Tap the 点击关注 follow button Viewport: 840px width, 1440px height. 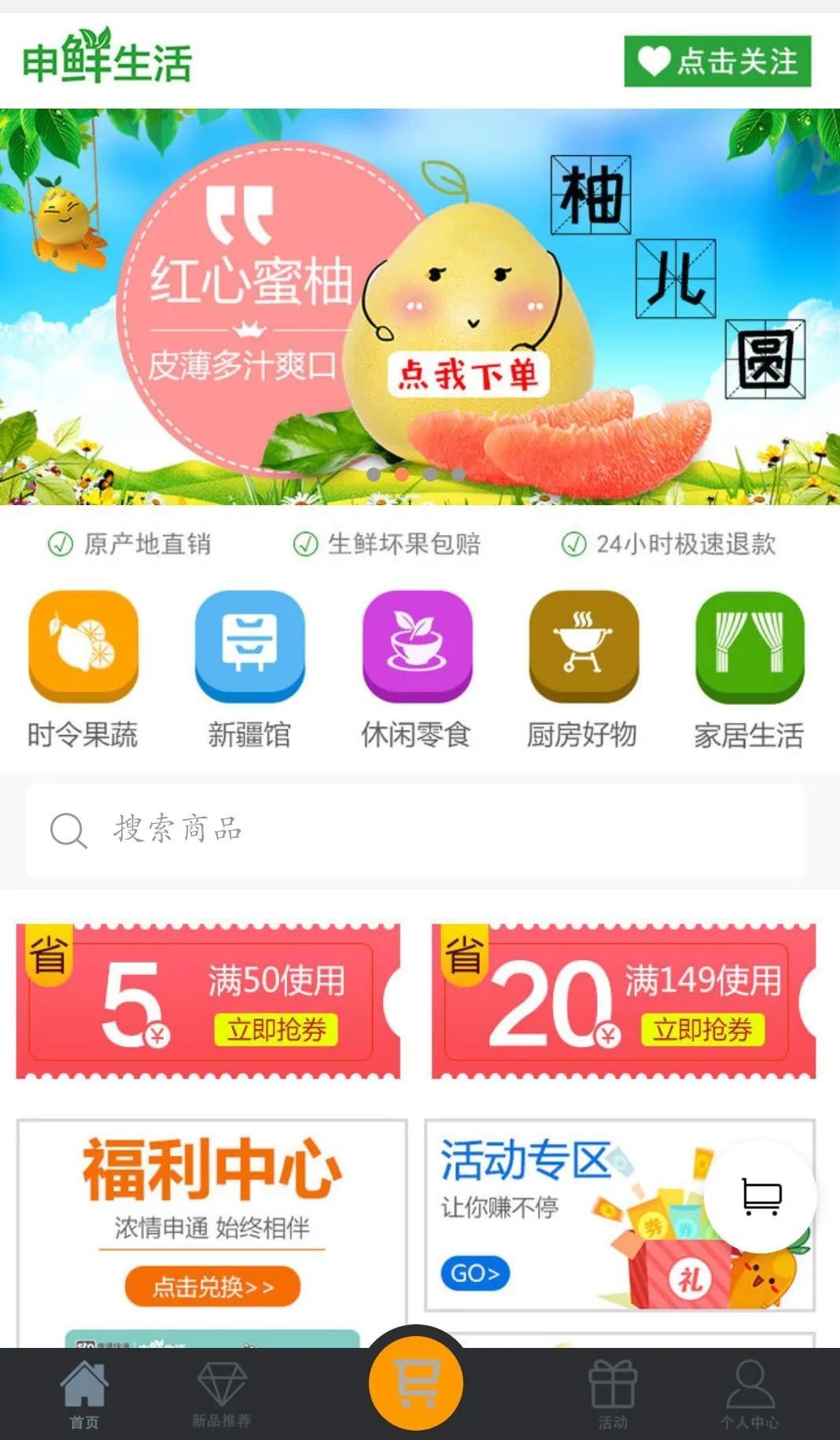[717, 61]
